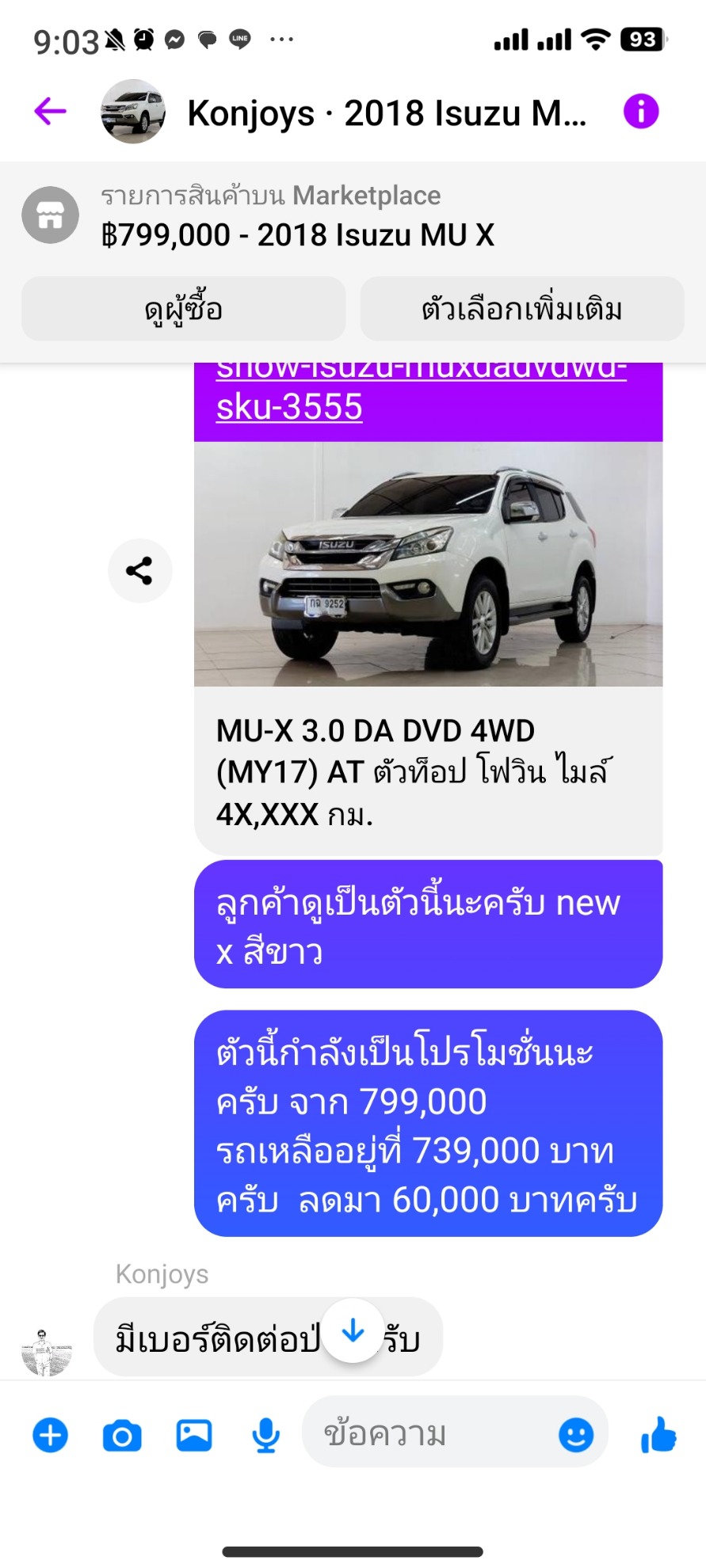This screenshot has height=1568, width=706.
Task: Open the MU-X 3.0 DA DVD link preview card
Action: (x=428, y=649)
